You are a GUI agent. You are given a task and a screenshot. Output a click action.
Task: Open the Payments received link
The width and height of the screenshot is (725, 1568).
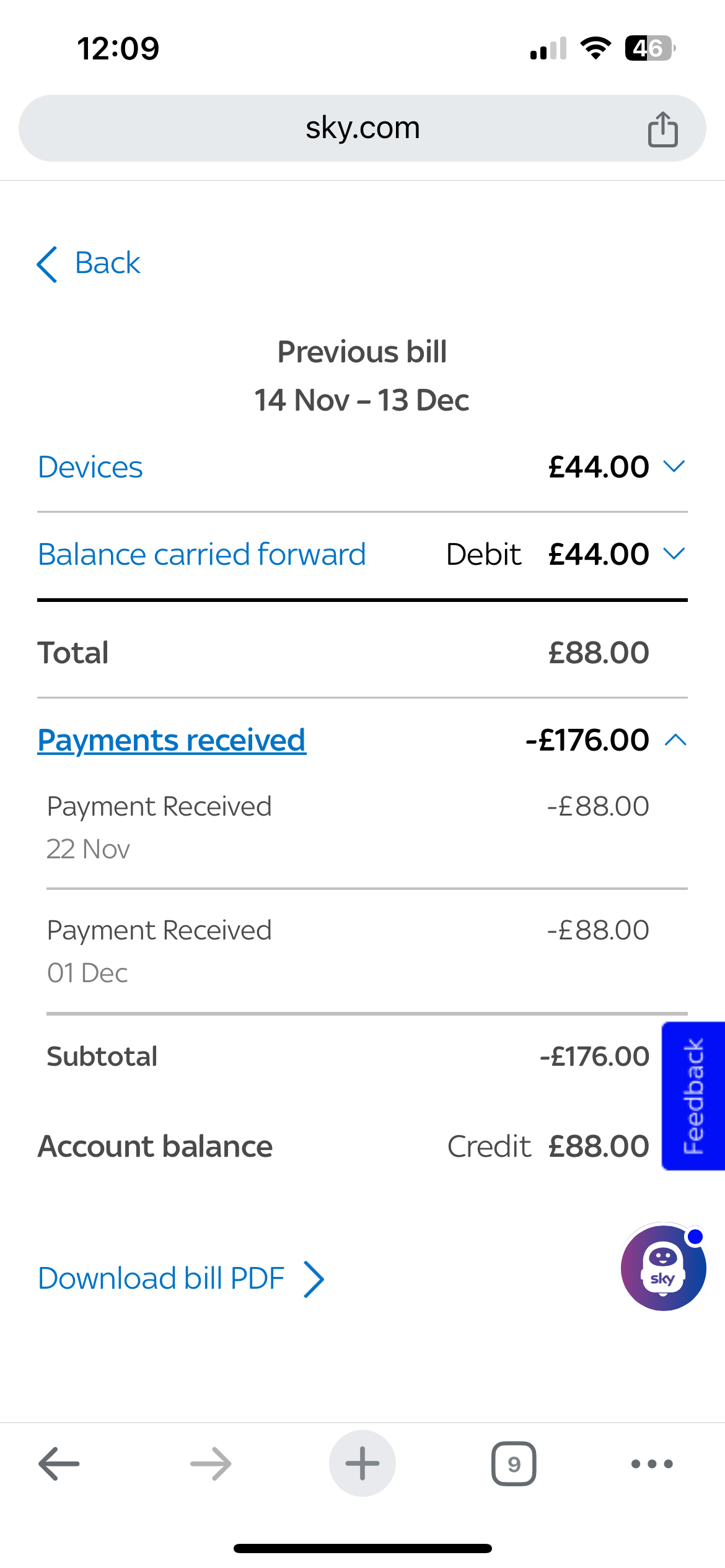[x=171, y=739]
